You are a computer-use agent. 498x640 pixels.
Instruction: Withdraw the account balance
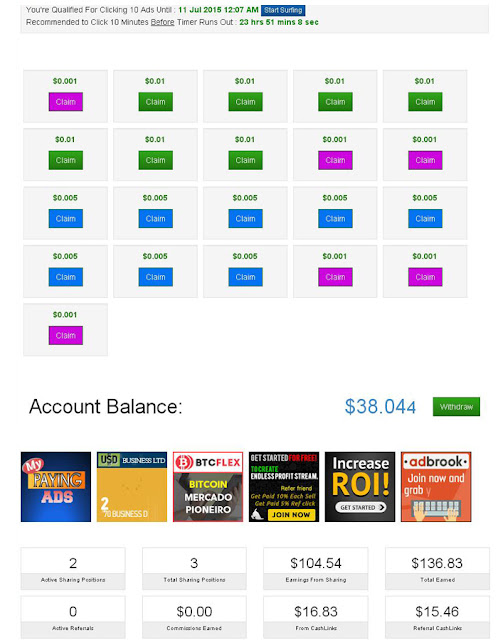tap(456, 407)
